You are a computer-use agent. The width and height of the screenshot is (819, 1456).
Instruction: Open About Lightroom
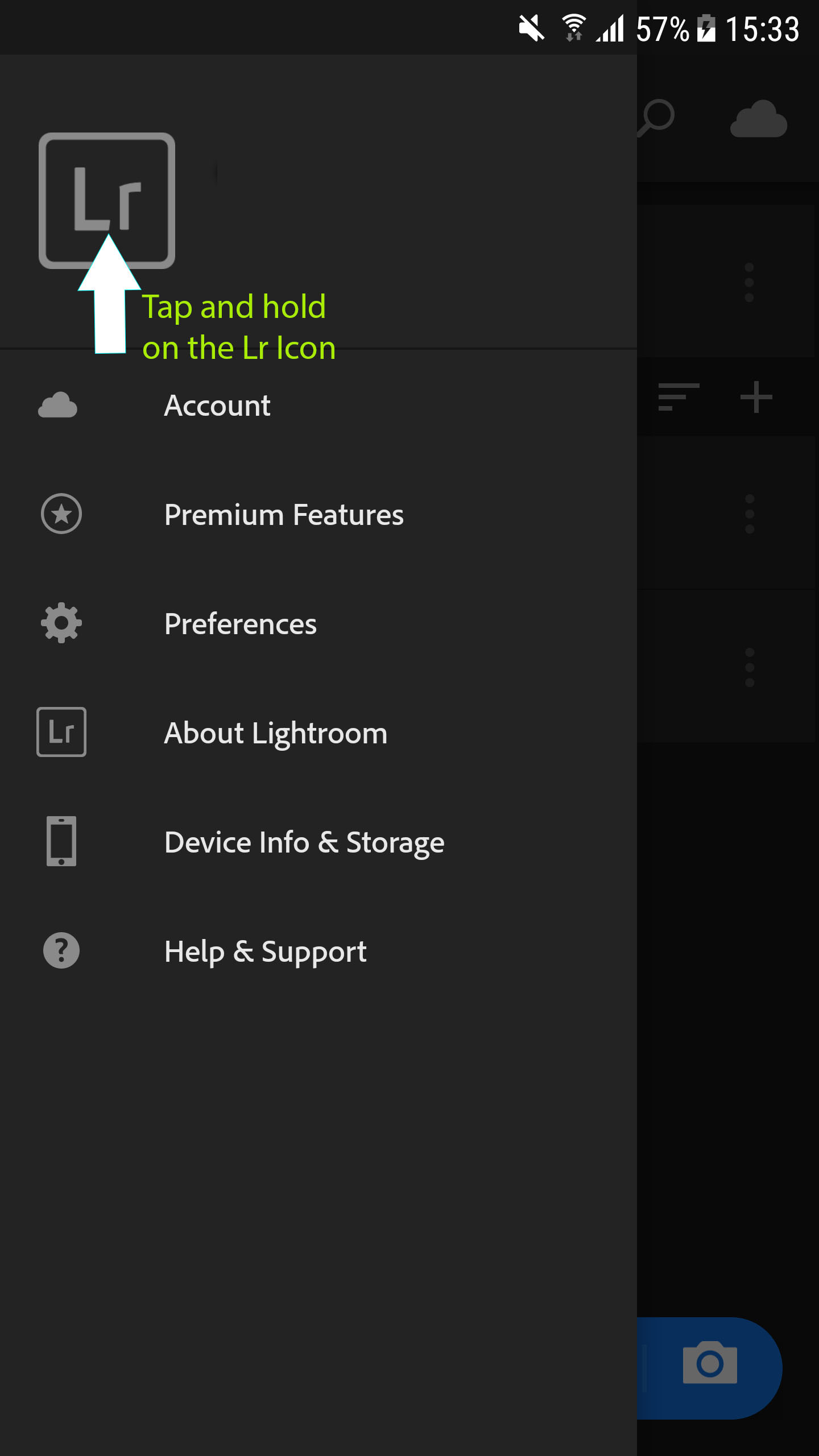318,733
